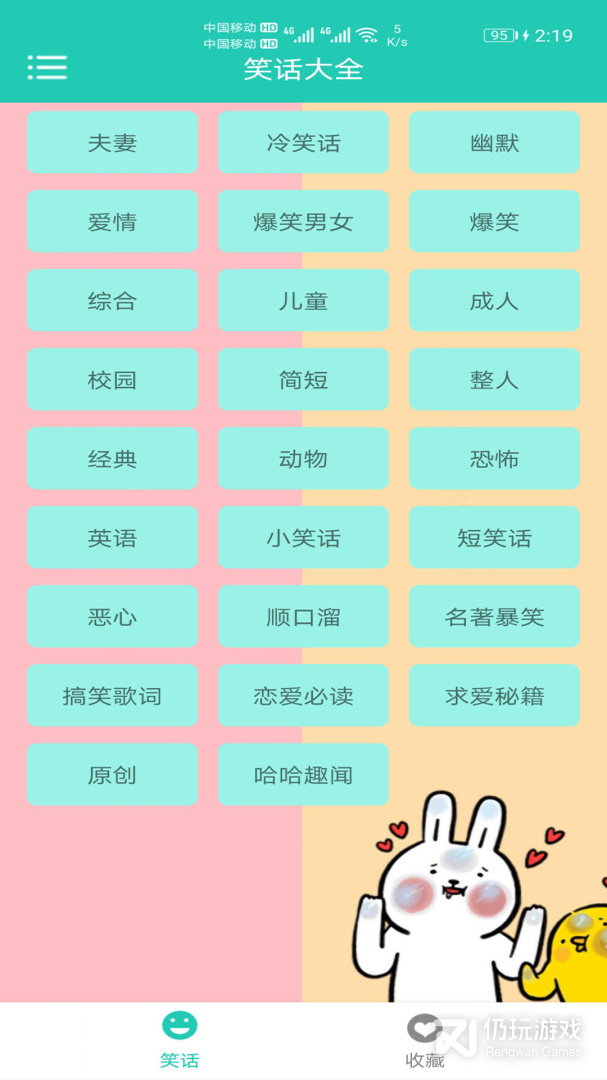Choose the 动物 jokes category
This screenshot has width=607, height=1080.
tap(303, 459)
